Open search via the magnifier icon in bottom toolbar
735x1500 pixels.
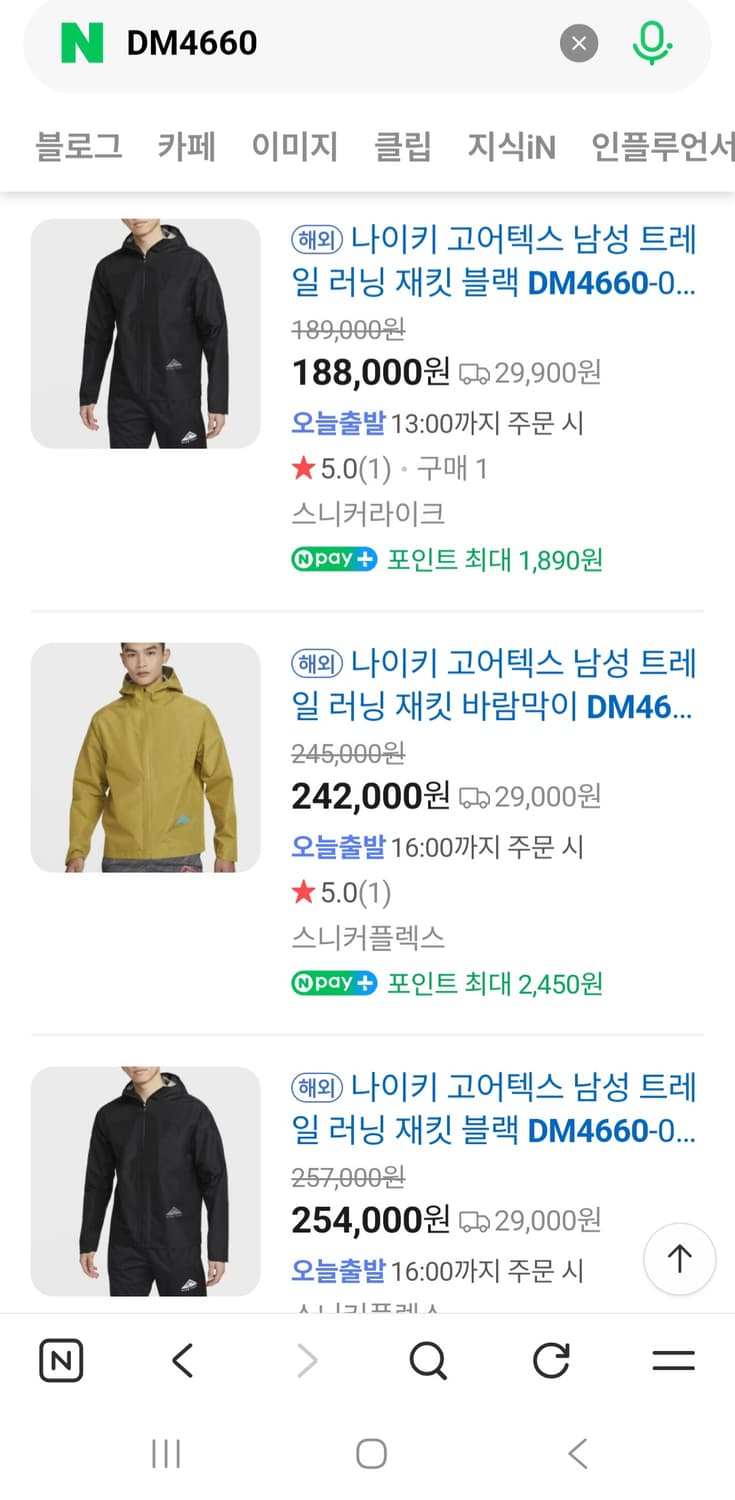pyautogui.click(x=428, y=1360)
